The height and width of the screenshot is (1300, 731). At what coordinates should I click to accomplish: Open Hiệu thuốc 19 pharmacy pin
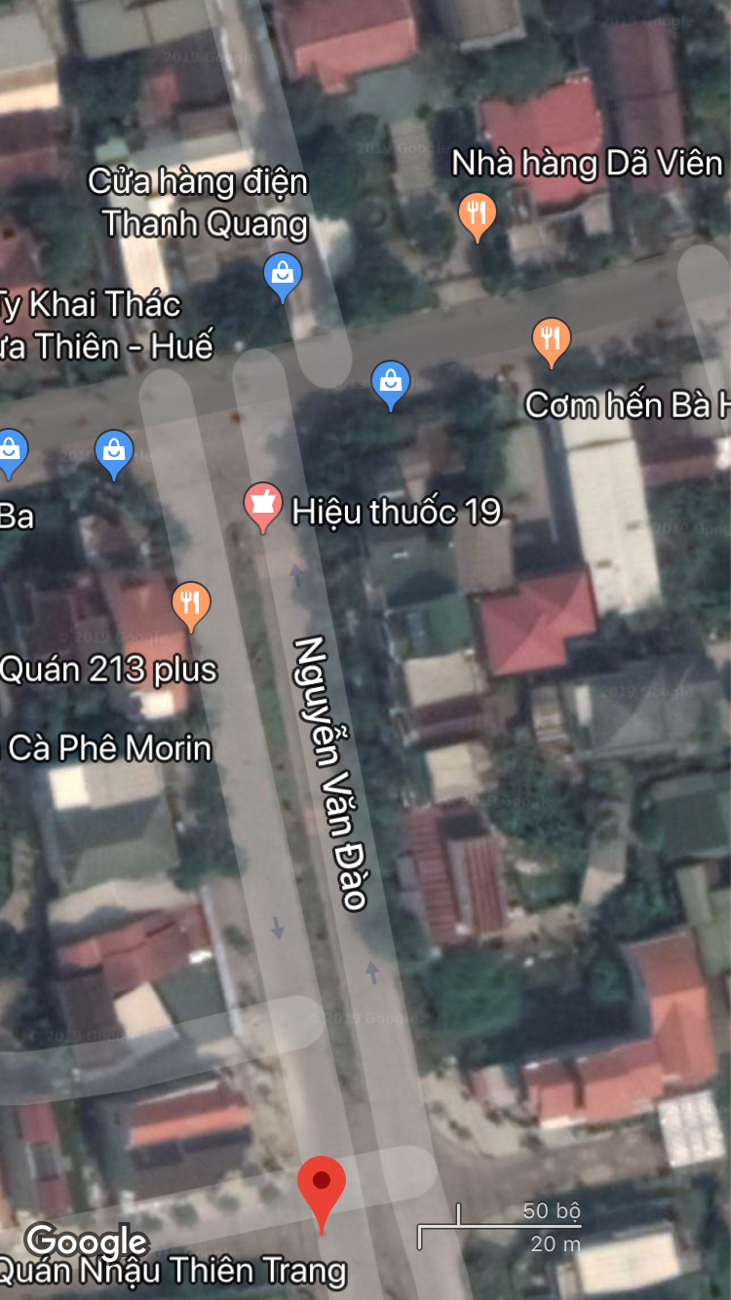pyautogui.click(x=263, y=504)
